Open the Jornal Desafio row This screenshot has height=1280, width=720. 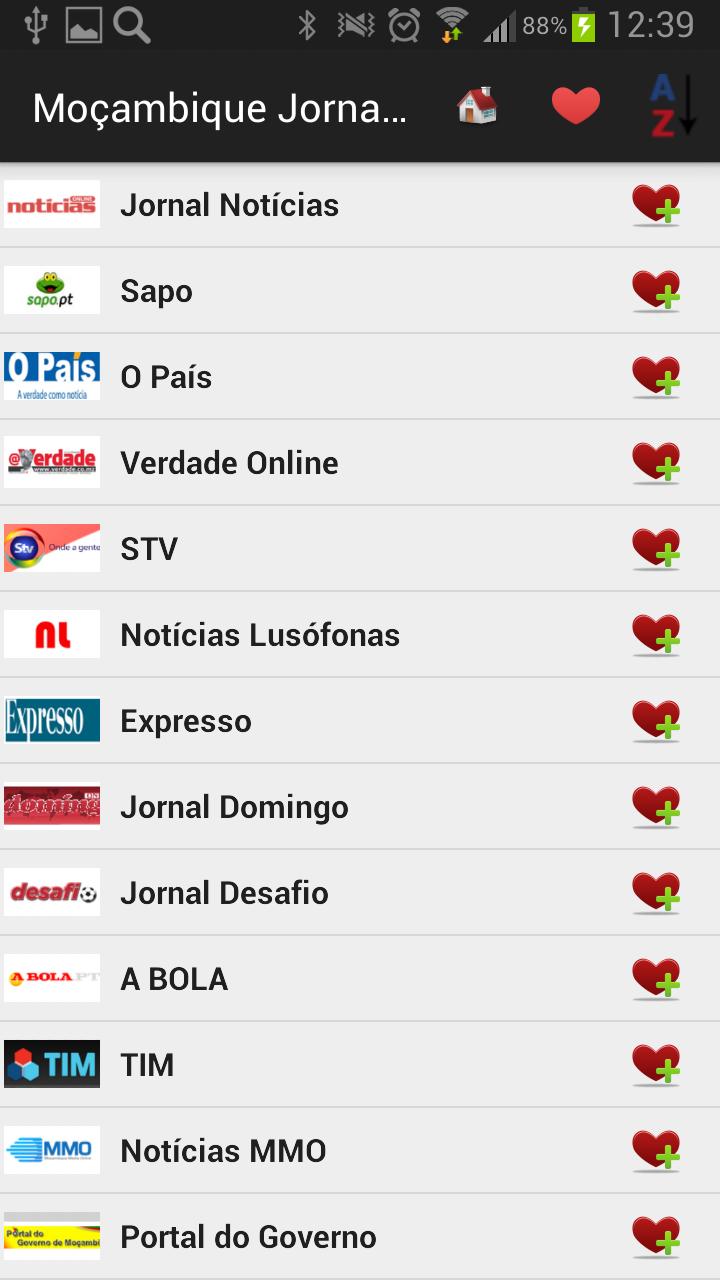point(300,892)
